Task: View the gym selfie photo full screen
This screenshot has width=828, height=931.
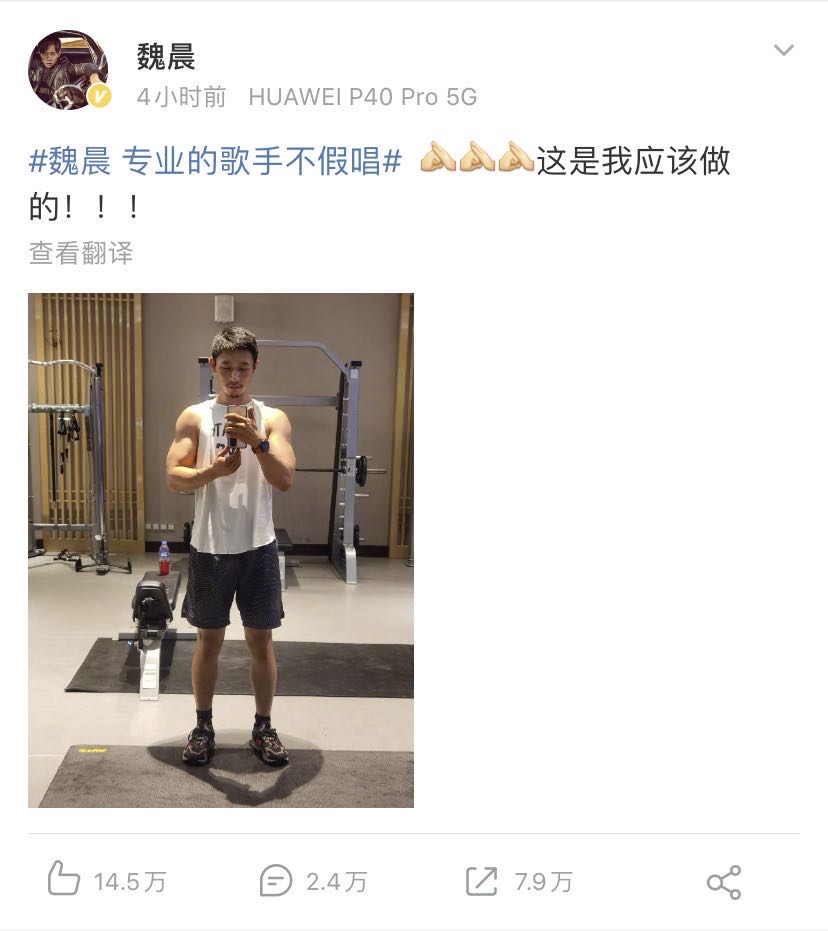Action: 221,550
